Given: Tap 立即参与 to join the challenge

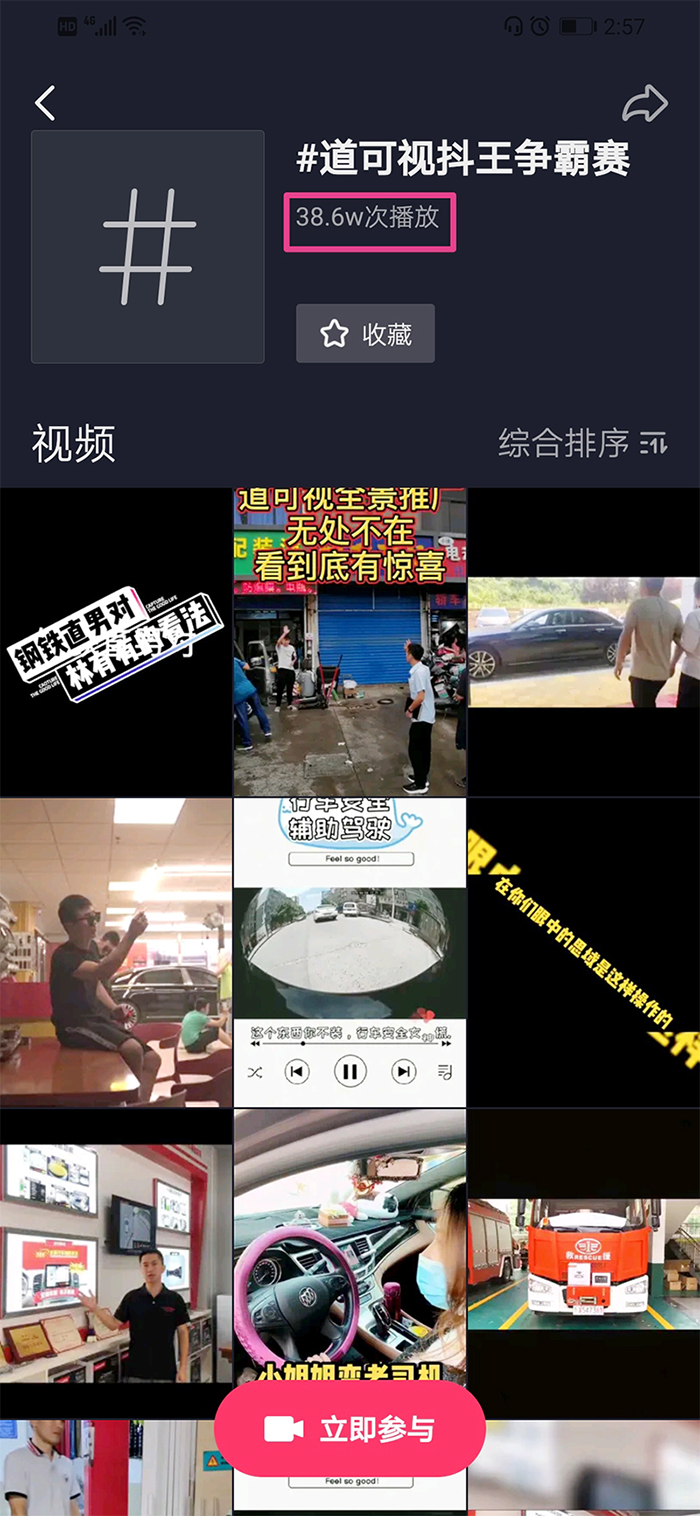Looking at the screenshot, I should pyautogui.click(x=350, y=1429).
